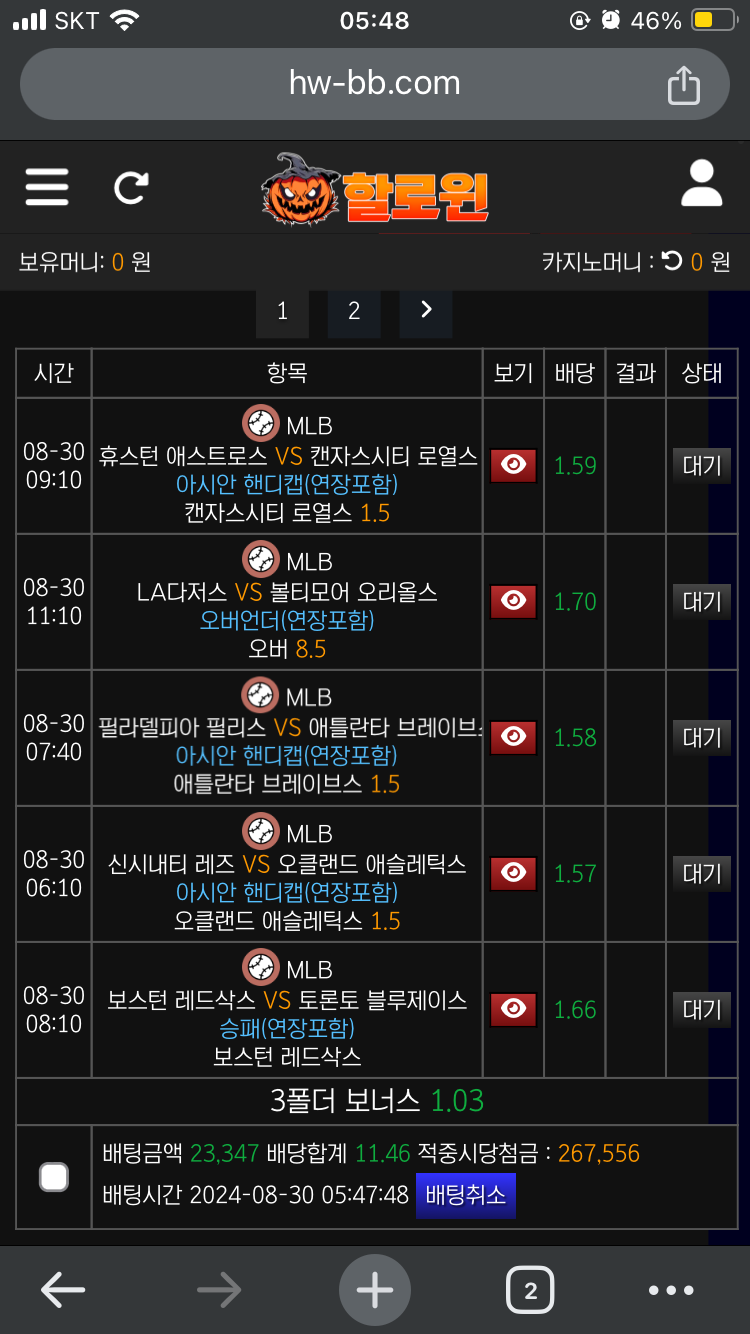Share this page from address bar
Viewport: 750px width, 1334px height.
click(x=684, y=84)
